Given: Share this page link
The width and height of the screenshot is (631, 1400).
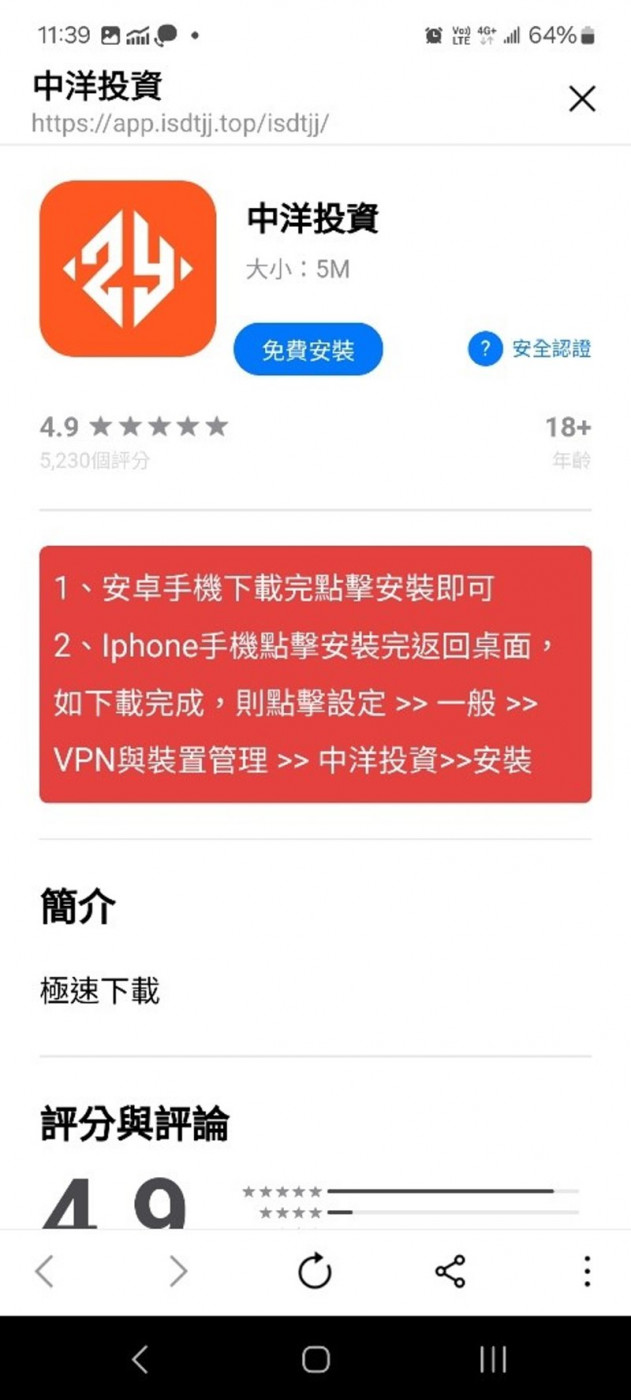Looking at the screenshot, I should (x=450, y=1271).
